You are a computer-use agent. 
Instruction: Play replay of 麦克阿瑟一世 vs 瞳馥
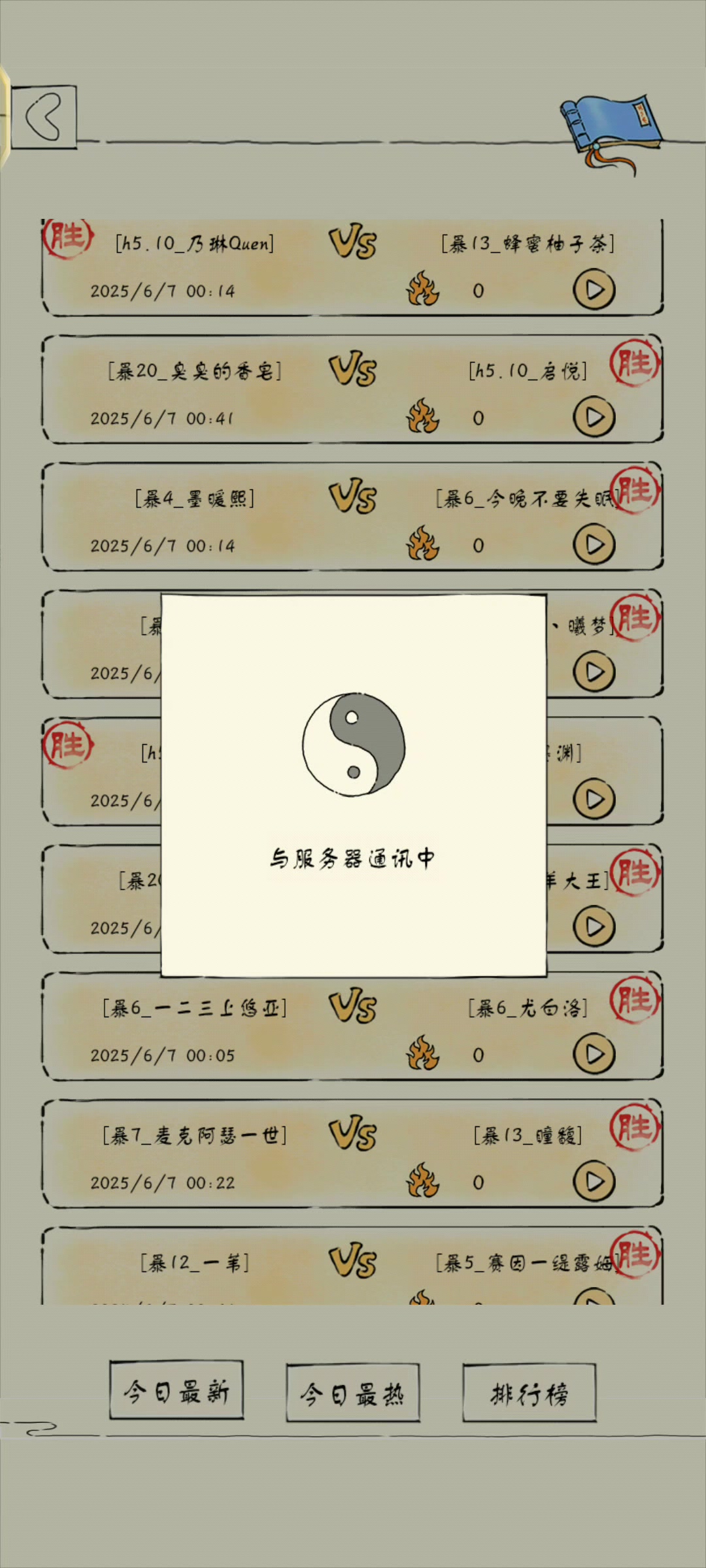[x=594, y=1182]
